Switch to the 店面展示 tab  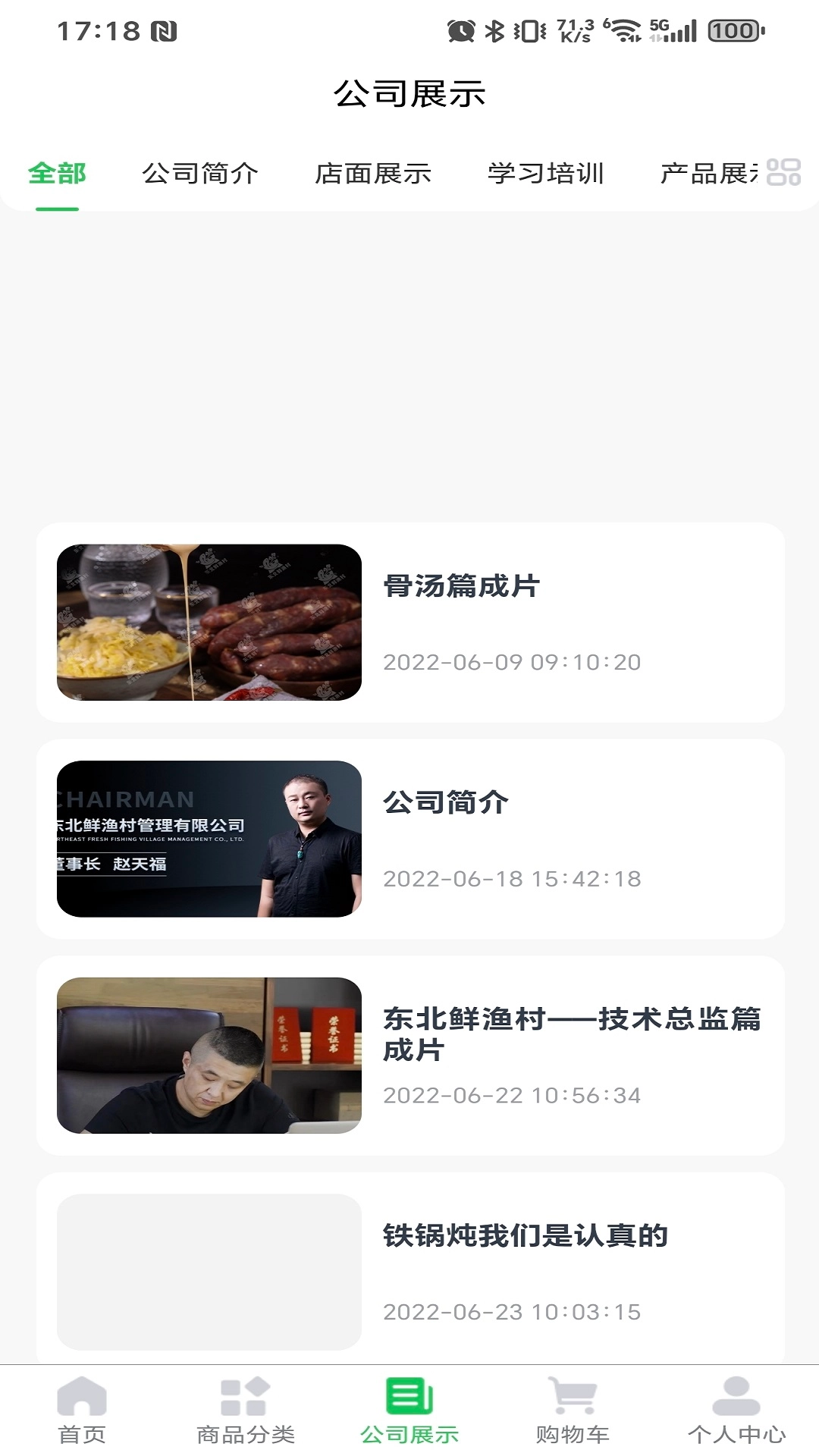click(x=375, y=174)
